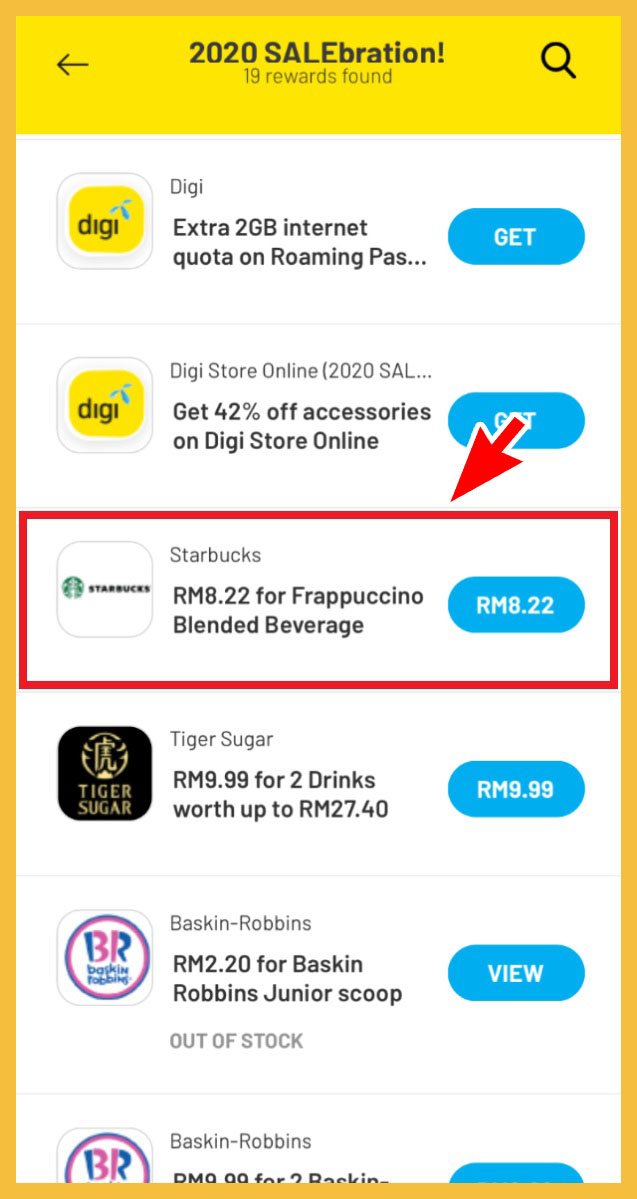Open the Digi Store Online 42% off reward
637x1199 pixels.
tap(300, 426)
